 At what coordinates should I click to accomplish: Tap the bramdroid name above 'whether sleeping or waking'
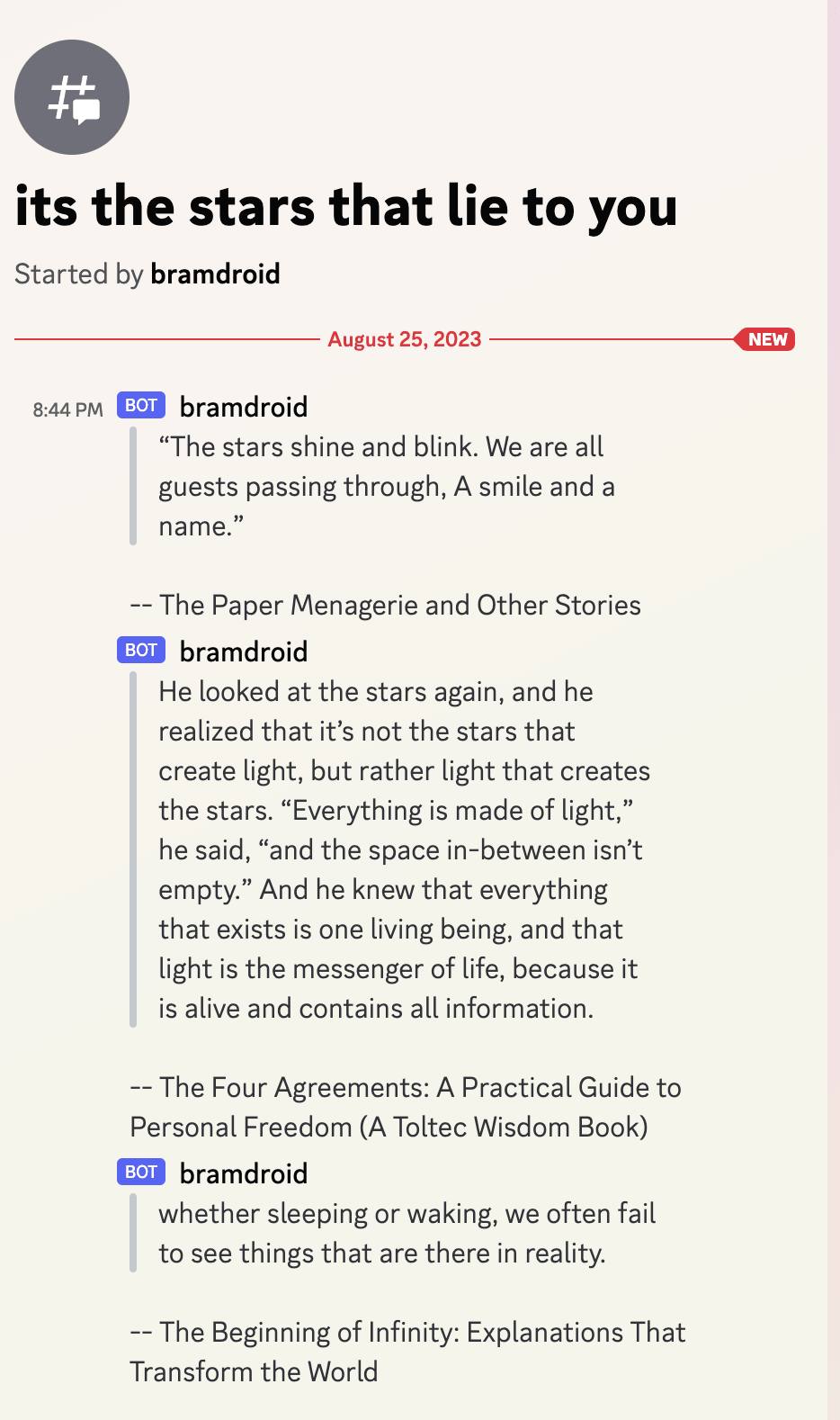(244, 1173)
